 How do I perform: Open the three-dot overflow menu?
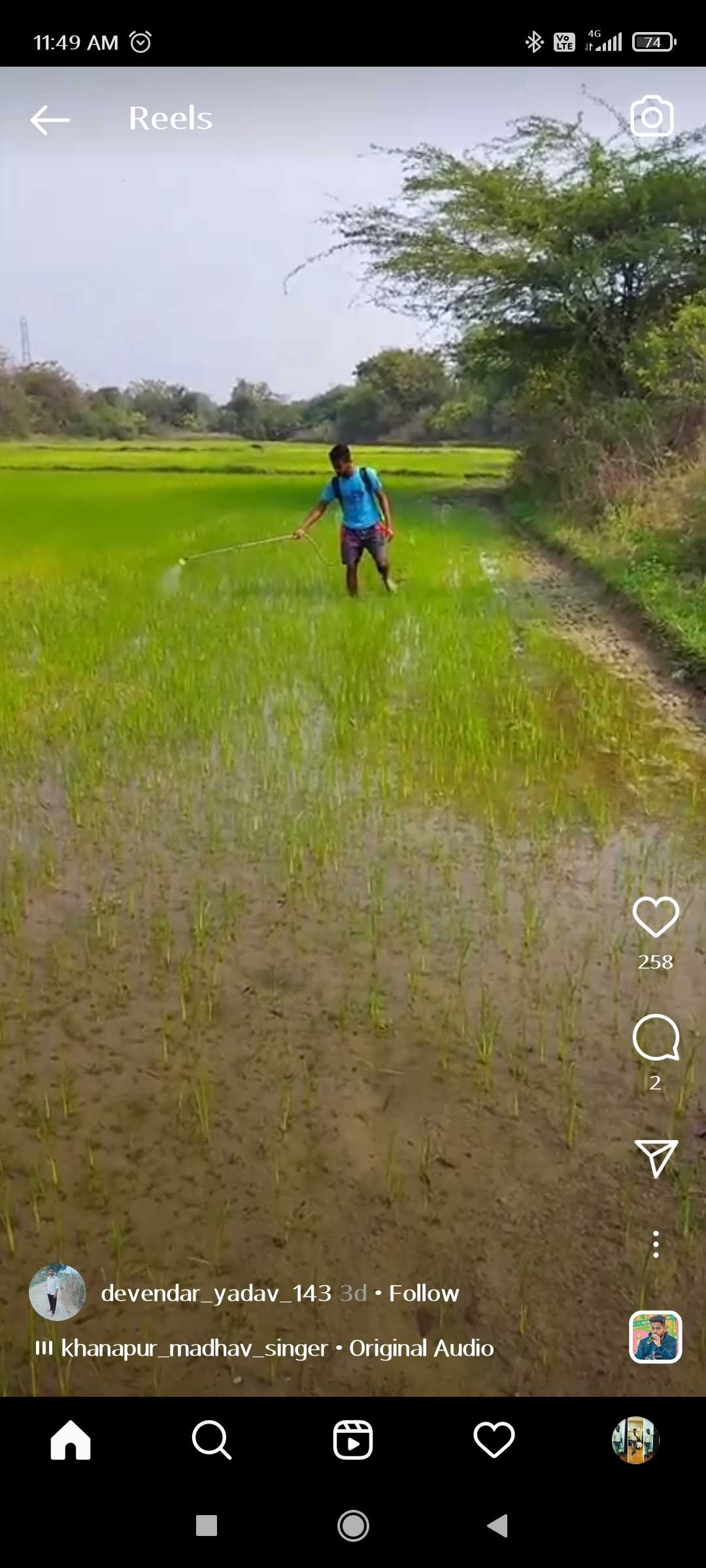pos(656,1245)
